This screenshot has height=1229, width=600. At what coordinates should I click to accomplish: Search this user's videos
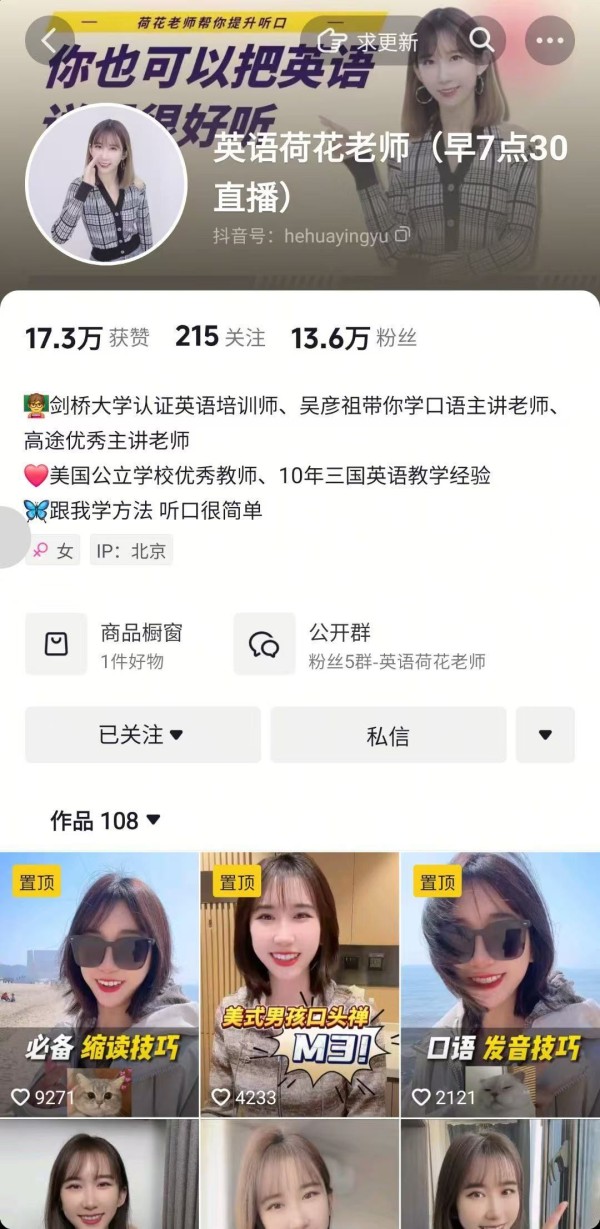[482, 41]
